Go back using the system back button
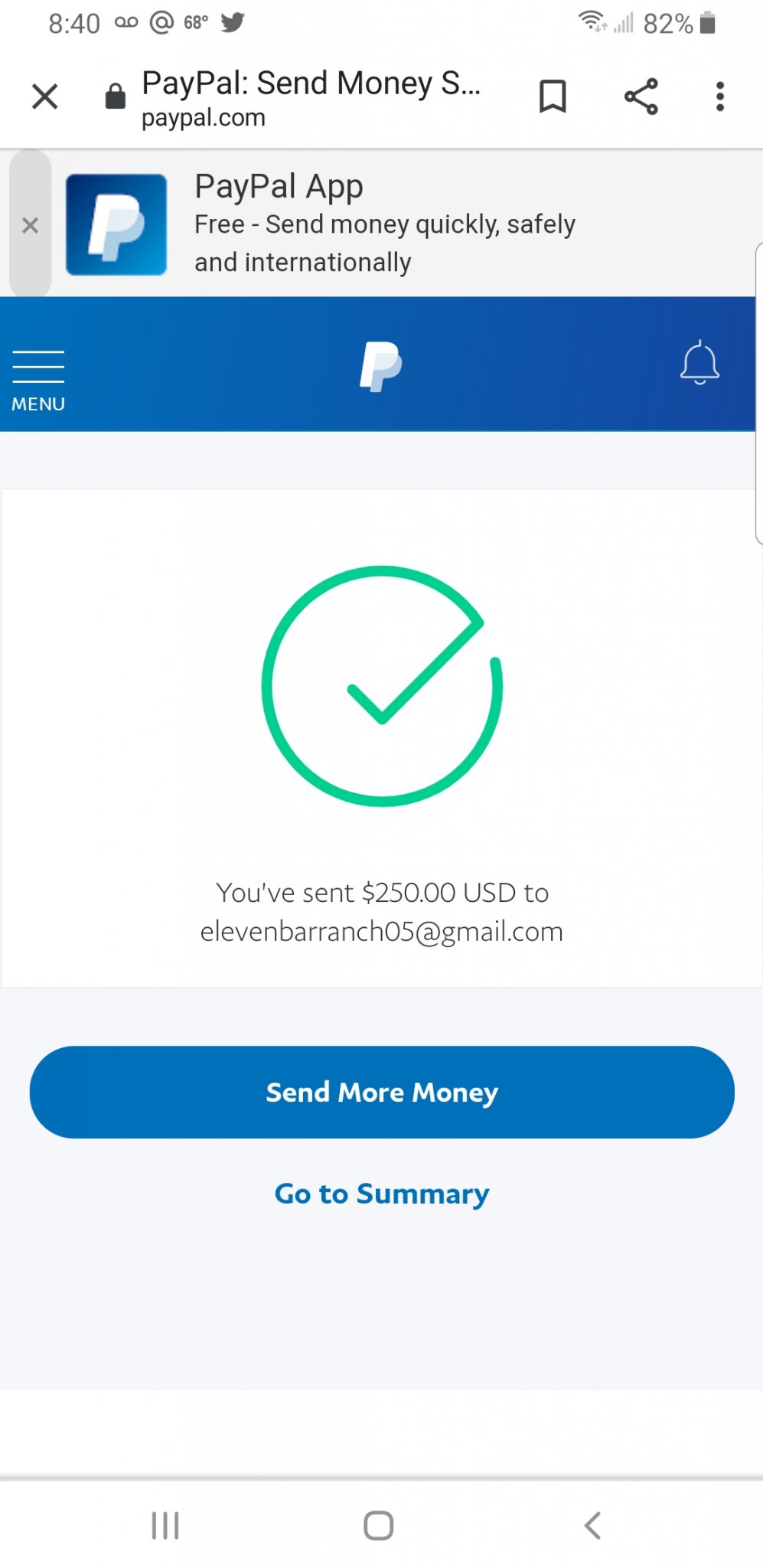Viewport: 763px width, 1568px height. coord(592,1525)
